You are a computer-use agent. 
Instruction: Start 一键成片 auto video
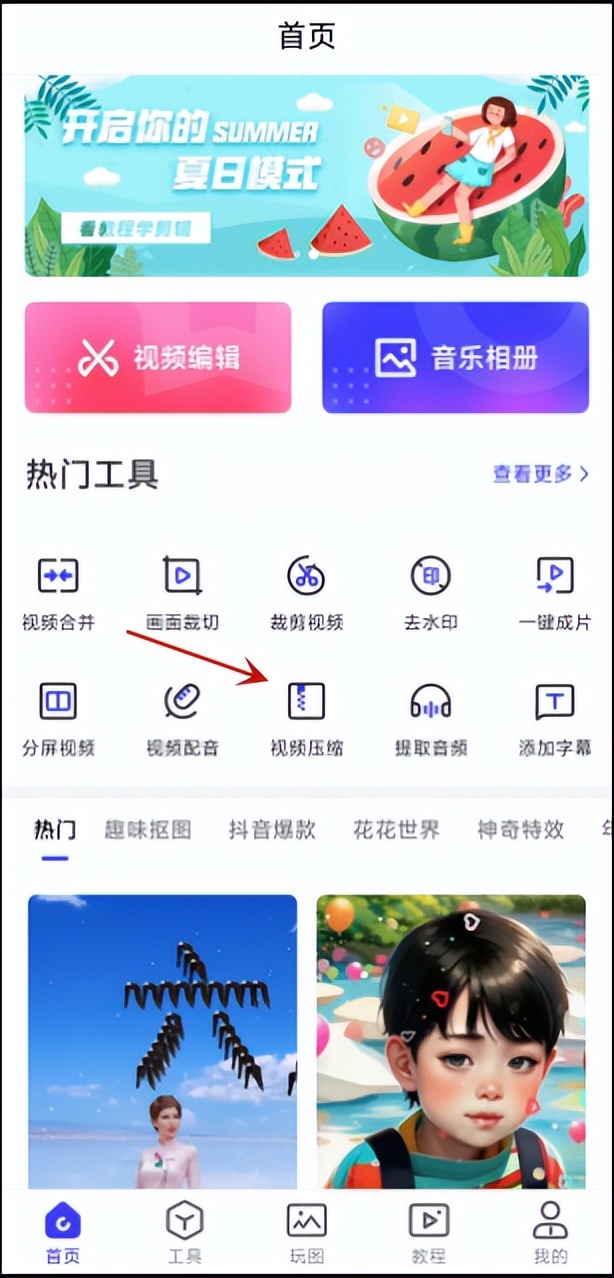point(554,591)
